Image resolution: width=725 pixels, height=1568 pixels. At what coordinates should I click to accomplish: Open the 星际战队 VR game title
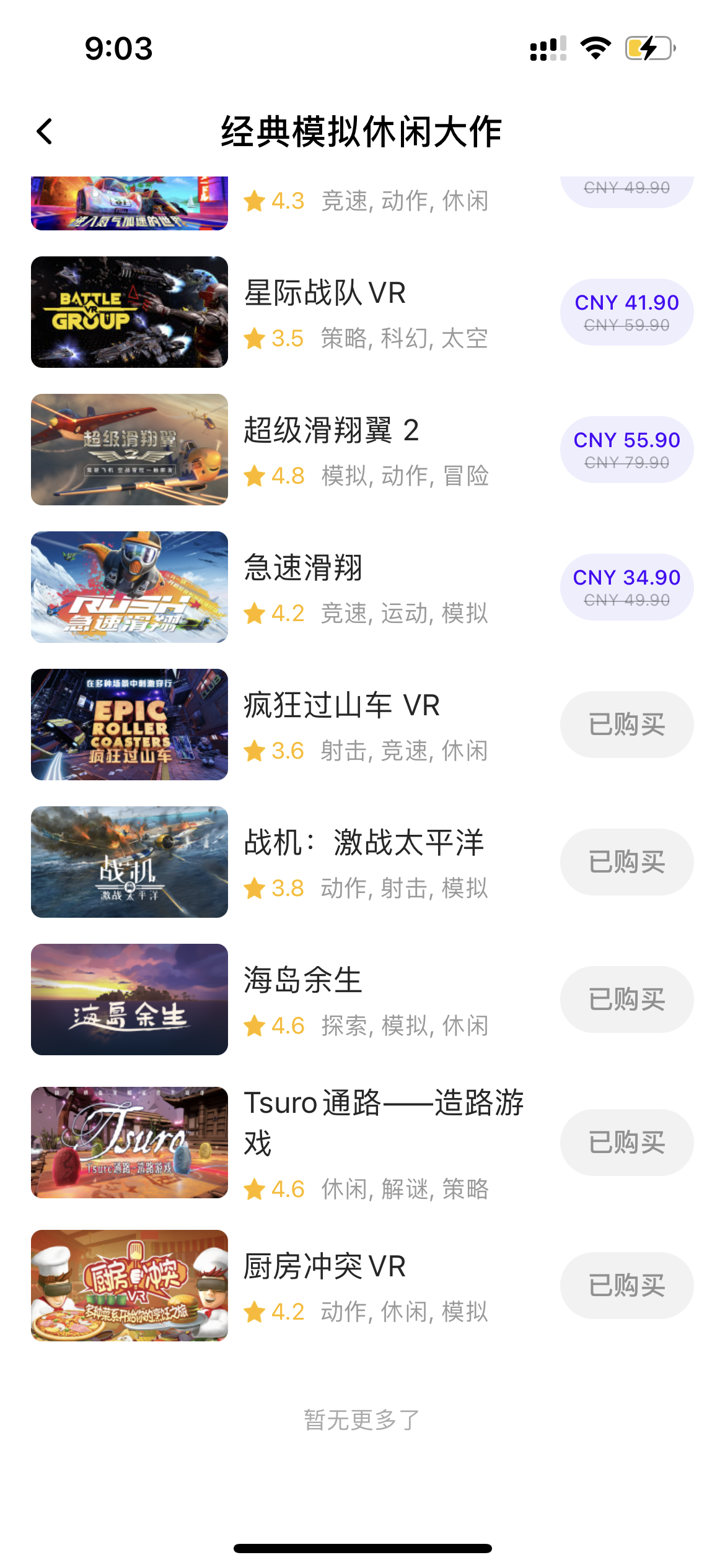[325, 295]
